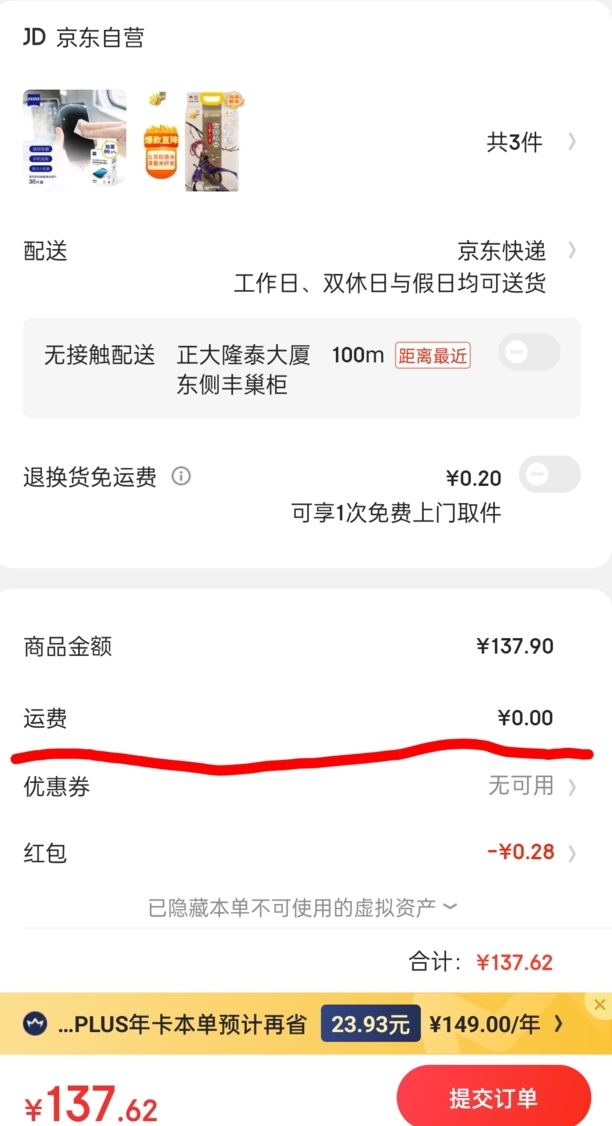Image resolution: width=612 pixels, height=1126 pixels.
Task: Tap the info icon beside 退换货免运费
Action: tap(181, 476)
